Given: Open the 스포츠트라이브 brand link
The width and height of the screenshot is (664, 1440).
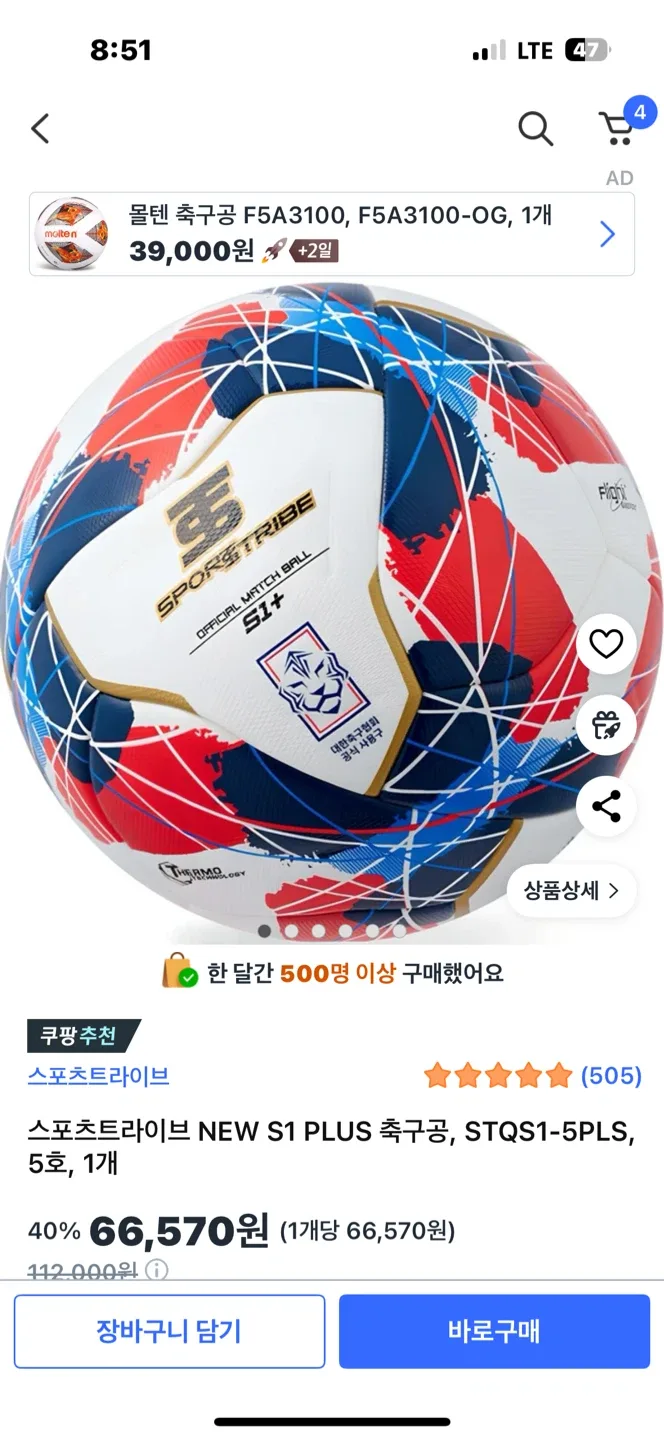Looking at the screenshot, I should [x=98, y=1076].
